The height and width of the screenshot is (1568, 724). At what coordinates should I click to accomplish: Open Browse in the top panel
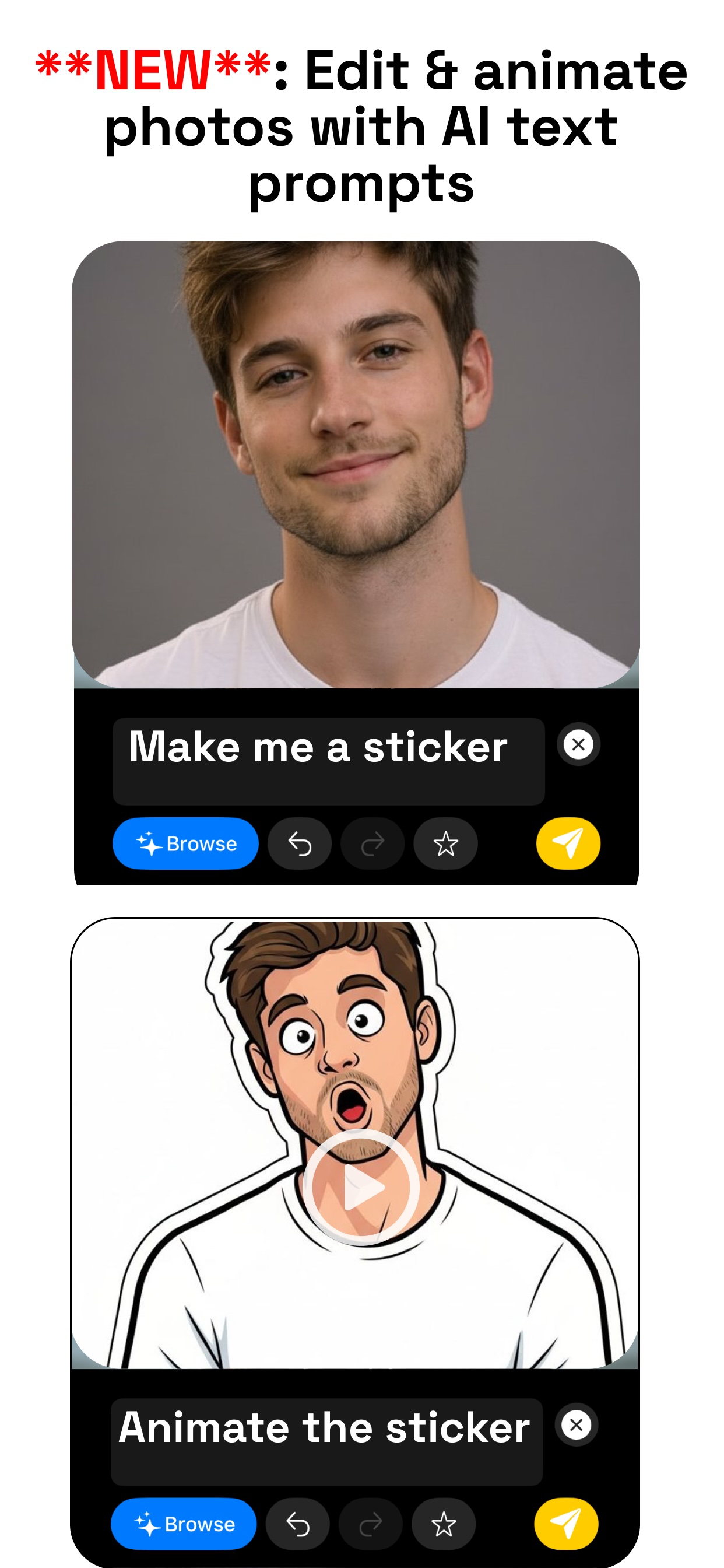tap(184, 843)
